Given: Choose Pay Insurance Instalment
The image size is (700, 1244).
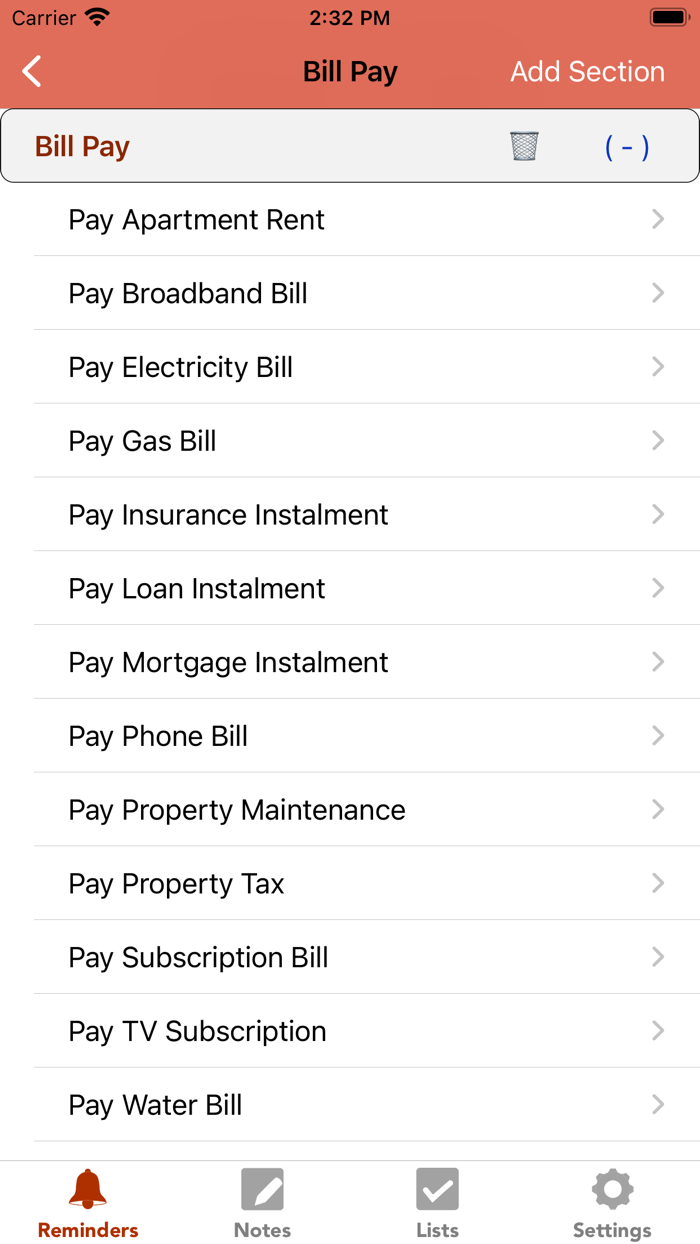Looking at the screenshot, I should [350, 516].
